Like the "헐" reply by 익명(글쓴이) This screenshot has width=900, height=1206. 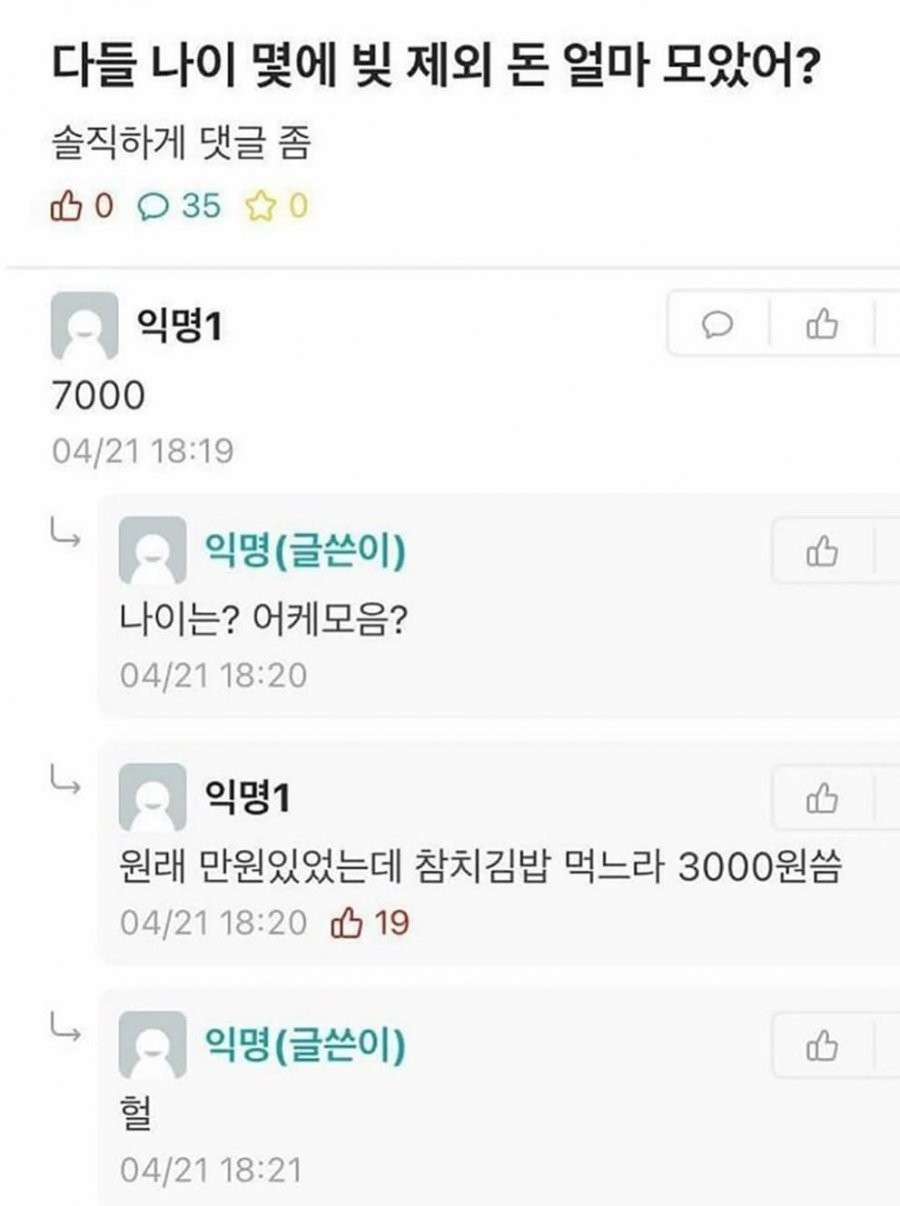[x=821, y=1046]
